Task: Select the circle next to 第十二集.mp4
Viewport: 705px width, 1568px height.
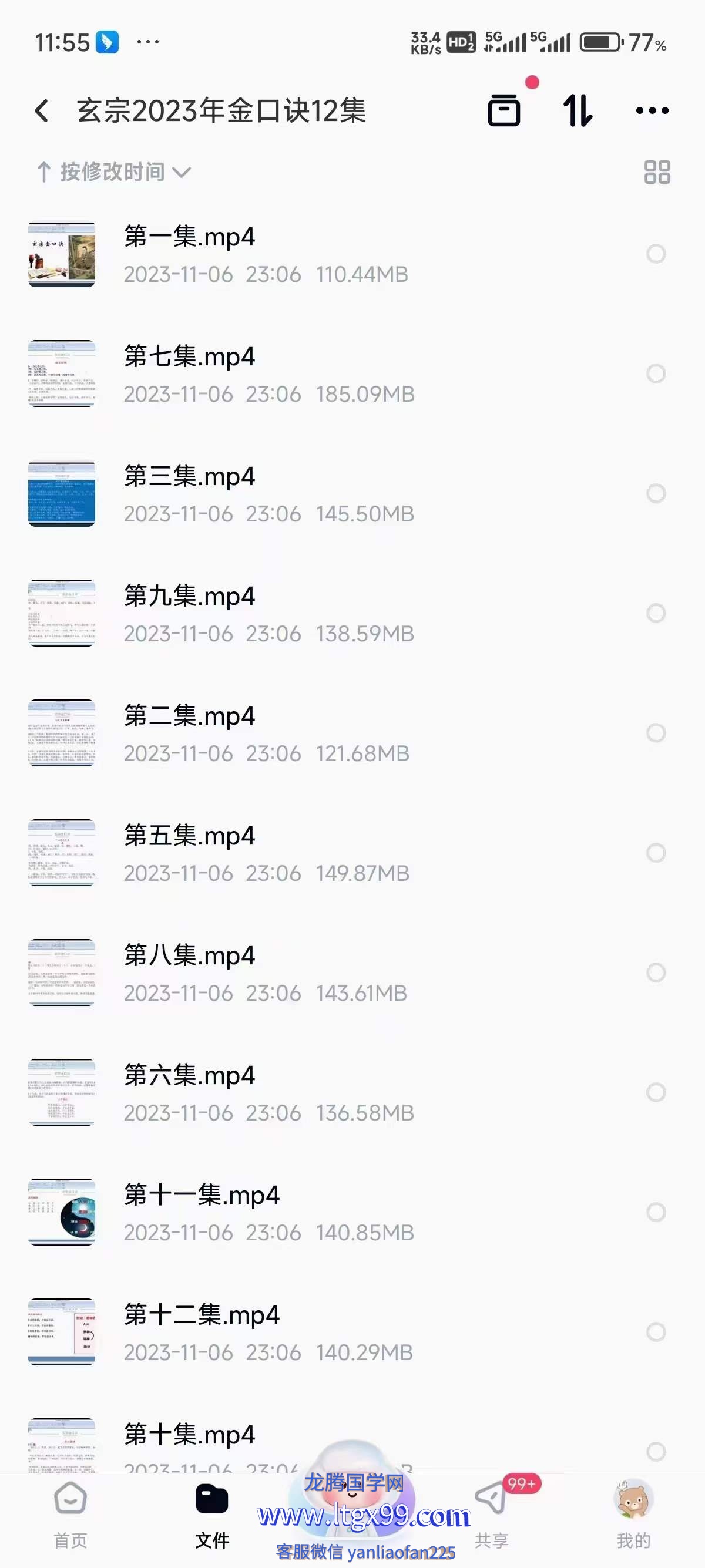Action: [656, 1332]
